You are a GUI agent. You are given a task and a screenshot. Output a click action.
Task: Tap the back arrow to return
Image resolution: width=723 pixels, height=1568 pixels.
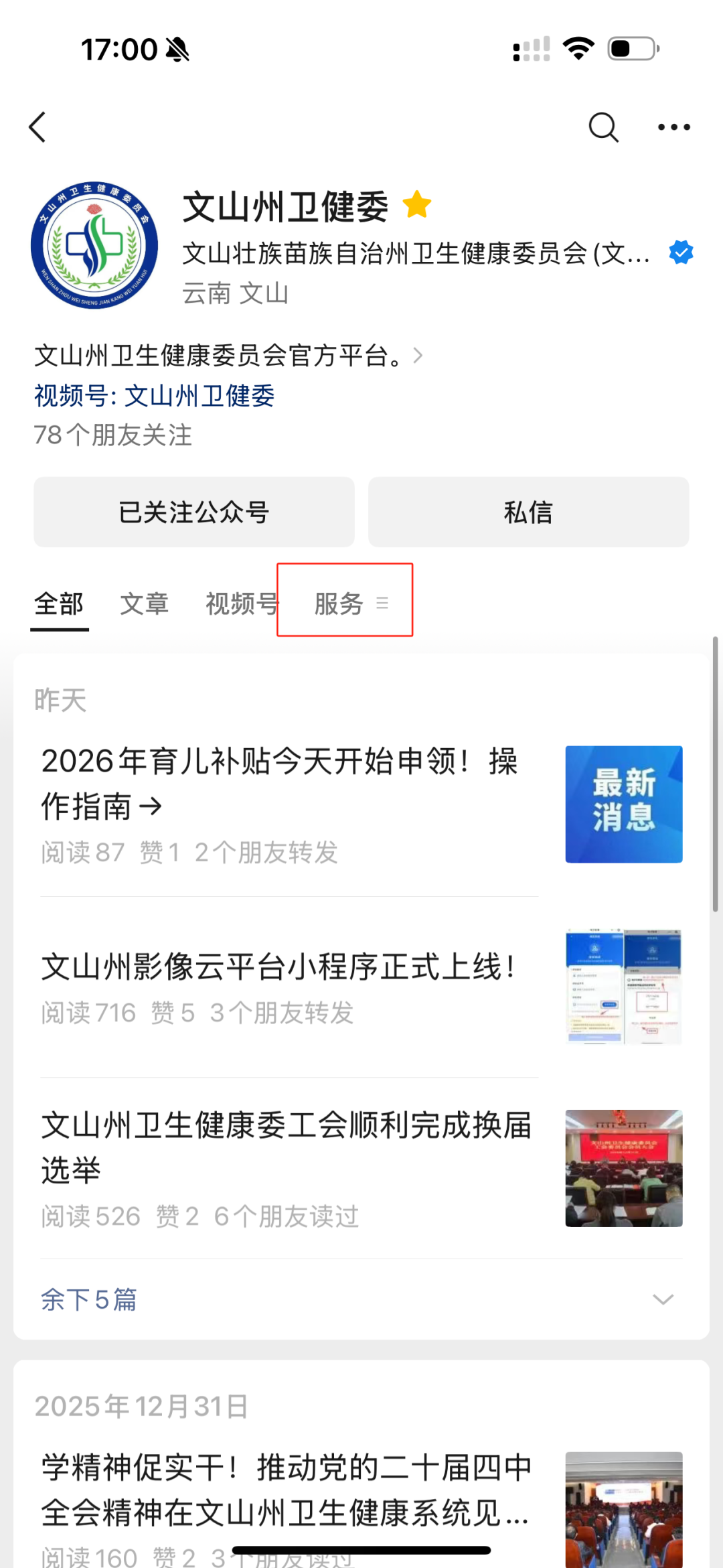(38, 127)
